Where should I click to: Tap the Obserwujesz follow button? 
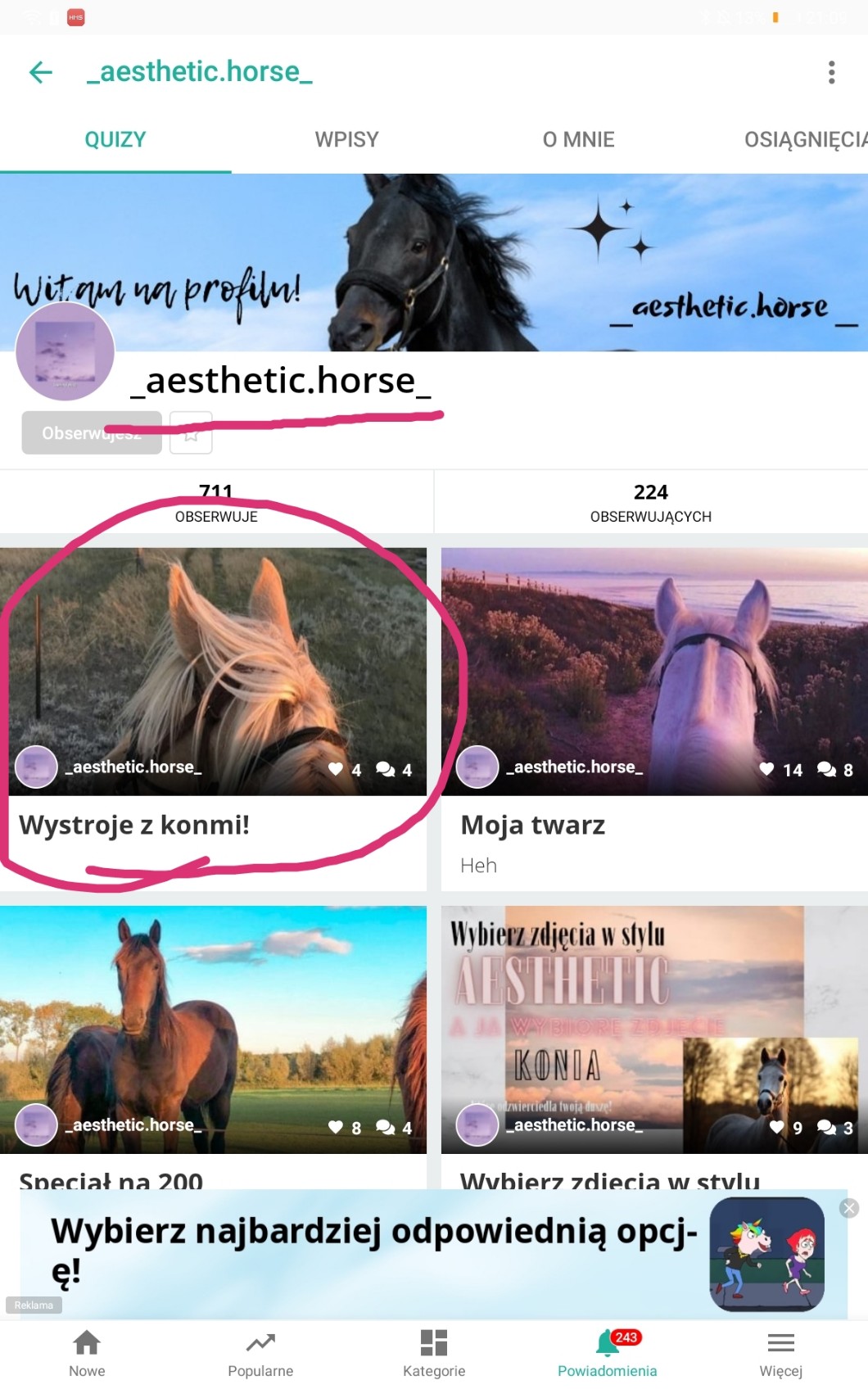tap(91, 432)
